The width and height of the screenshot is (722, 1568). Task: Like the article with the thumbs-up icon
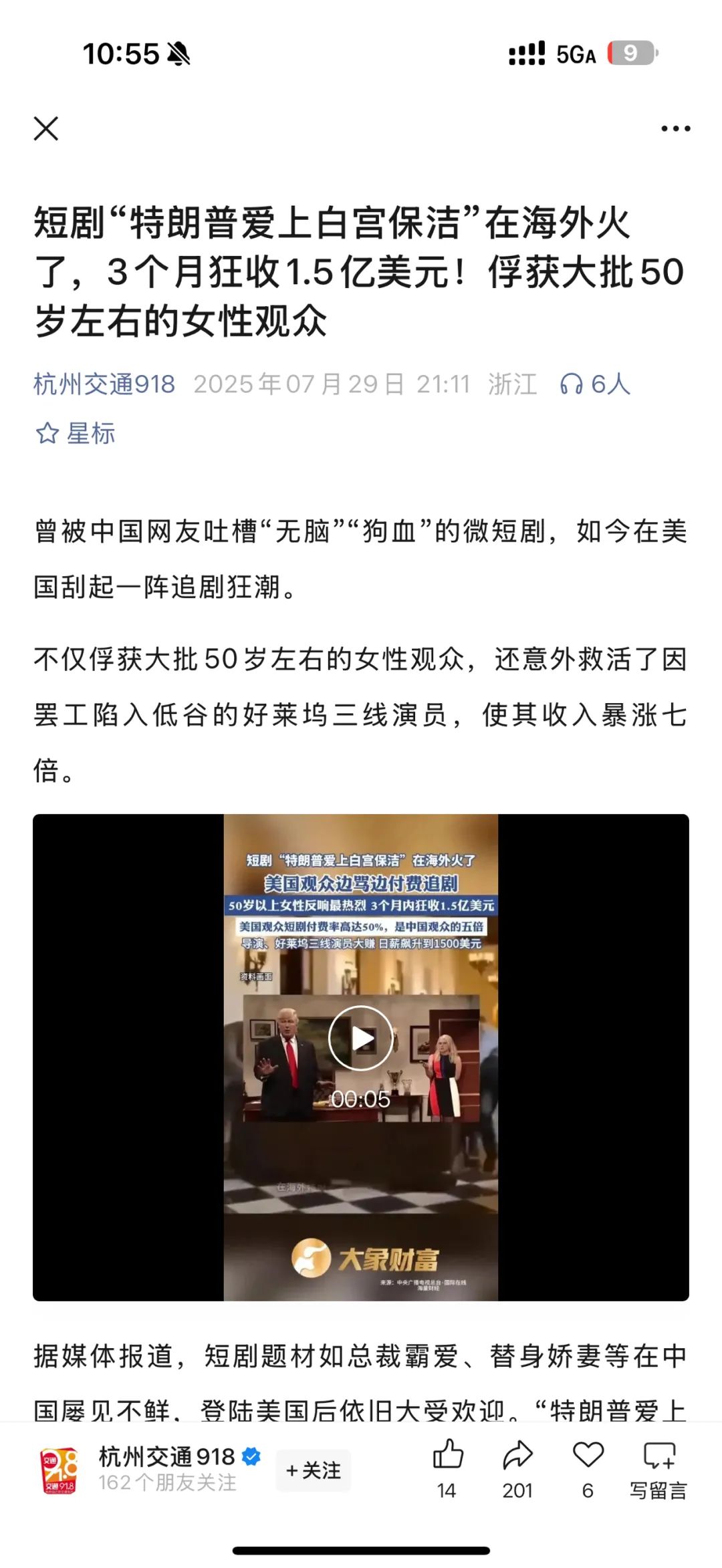(447, 1456)
